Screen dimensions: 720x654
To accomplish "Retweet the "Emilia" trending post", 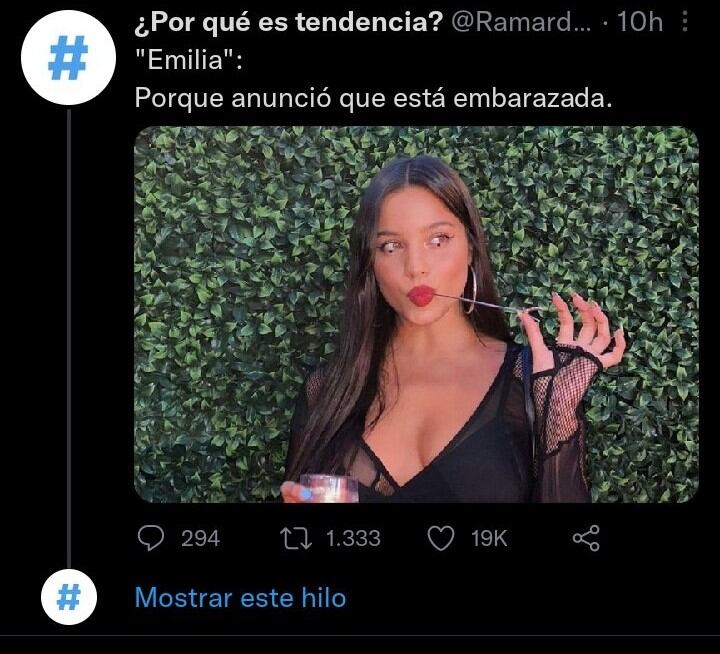I will pyautogui.click(x=296, y=538).
